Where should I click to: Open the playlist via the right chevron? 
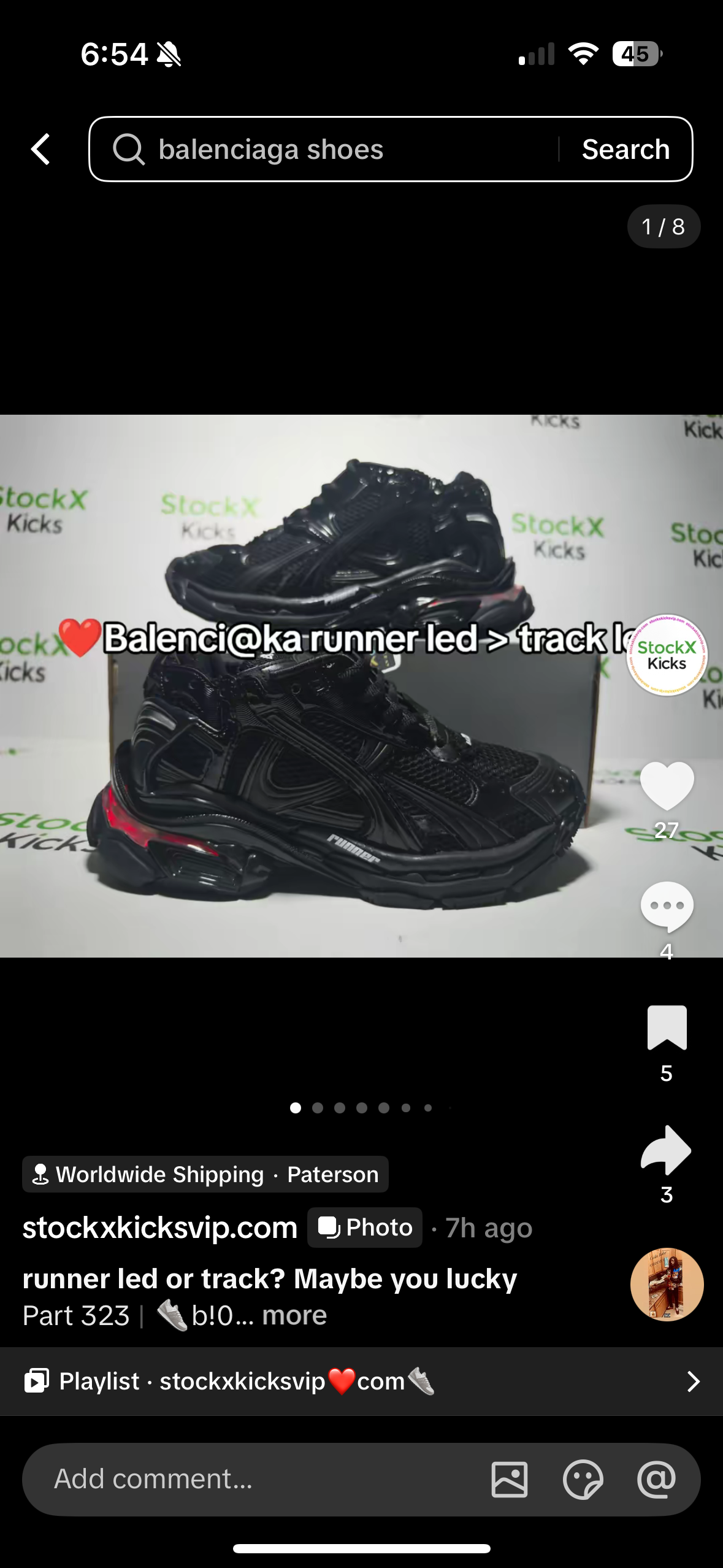click(x=694, y=1382)
